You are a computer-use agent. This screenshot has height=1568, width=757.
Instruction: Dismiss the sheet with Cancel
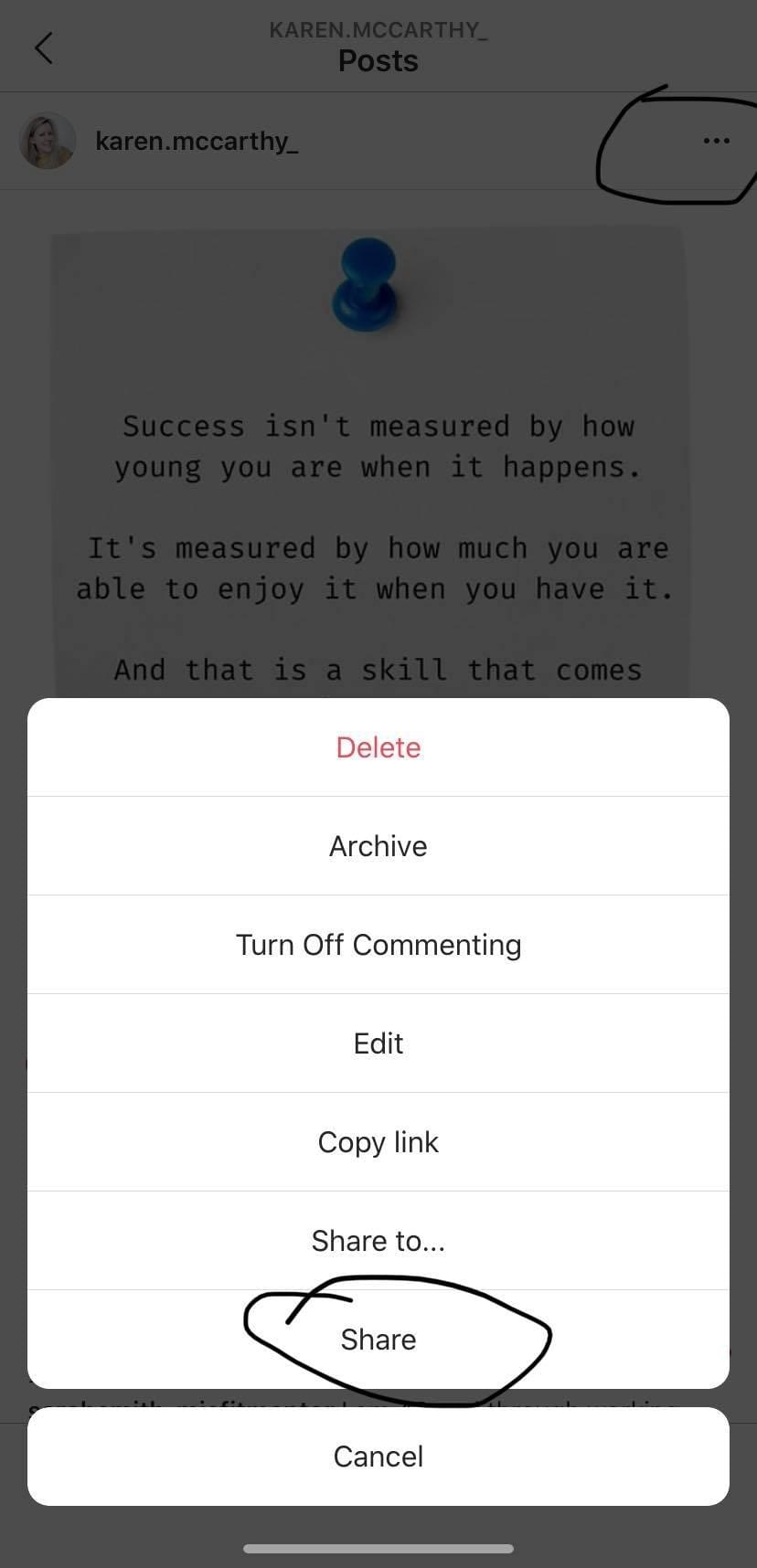pyautogui.click(x=378, y=1457)
